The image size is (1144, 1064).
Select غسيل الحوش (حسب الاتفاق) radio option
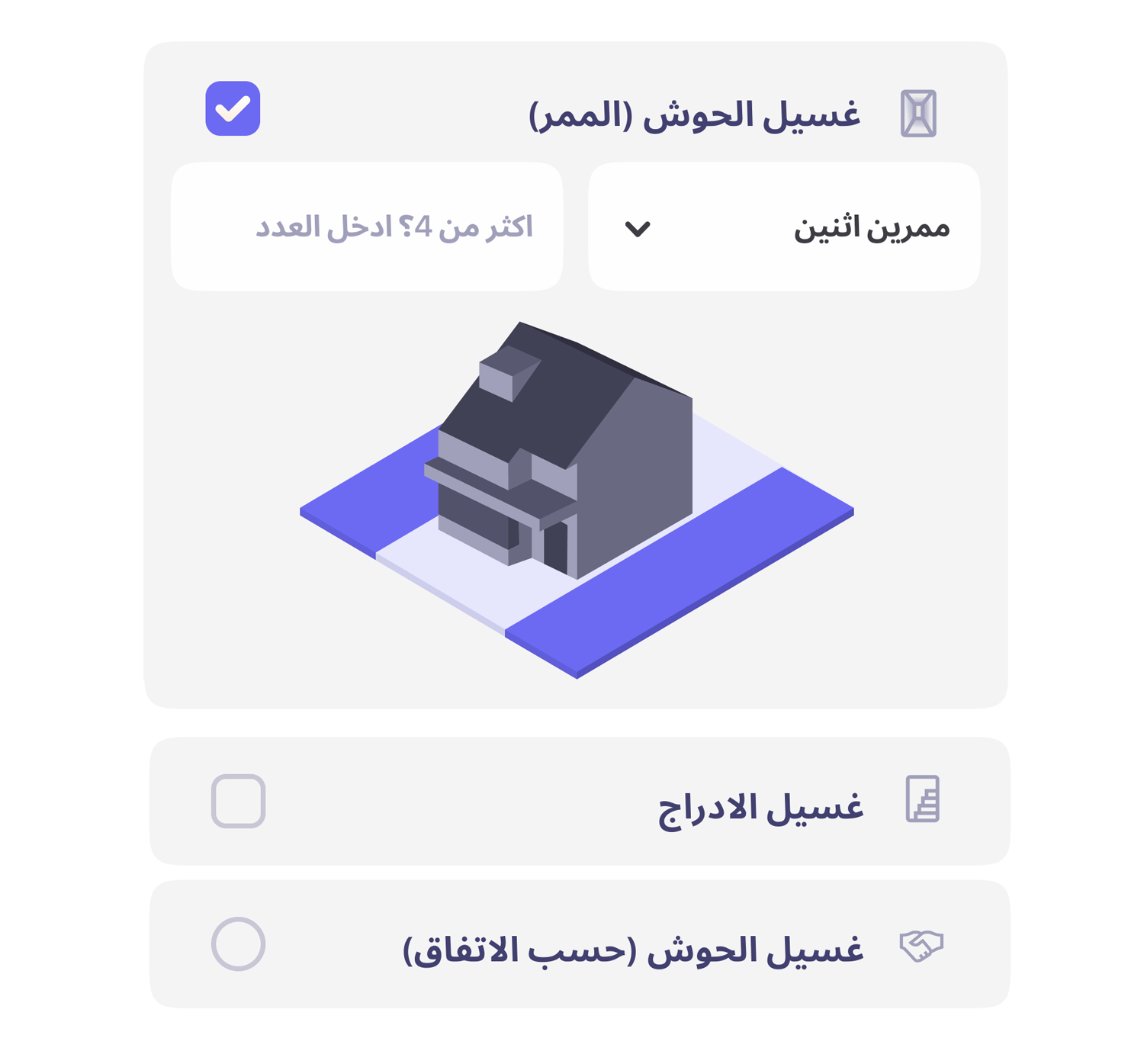[x=238, y=943]
